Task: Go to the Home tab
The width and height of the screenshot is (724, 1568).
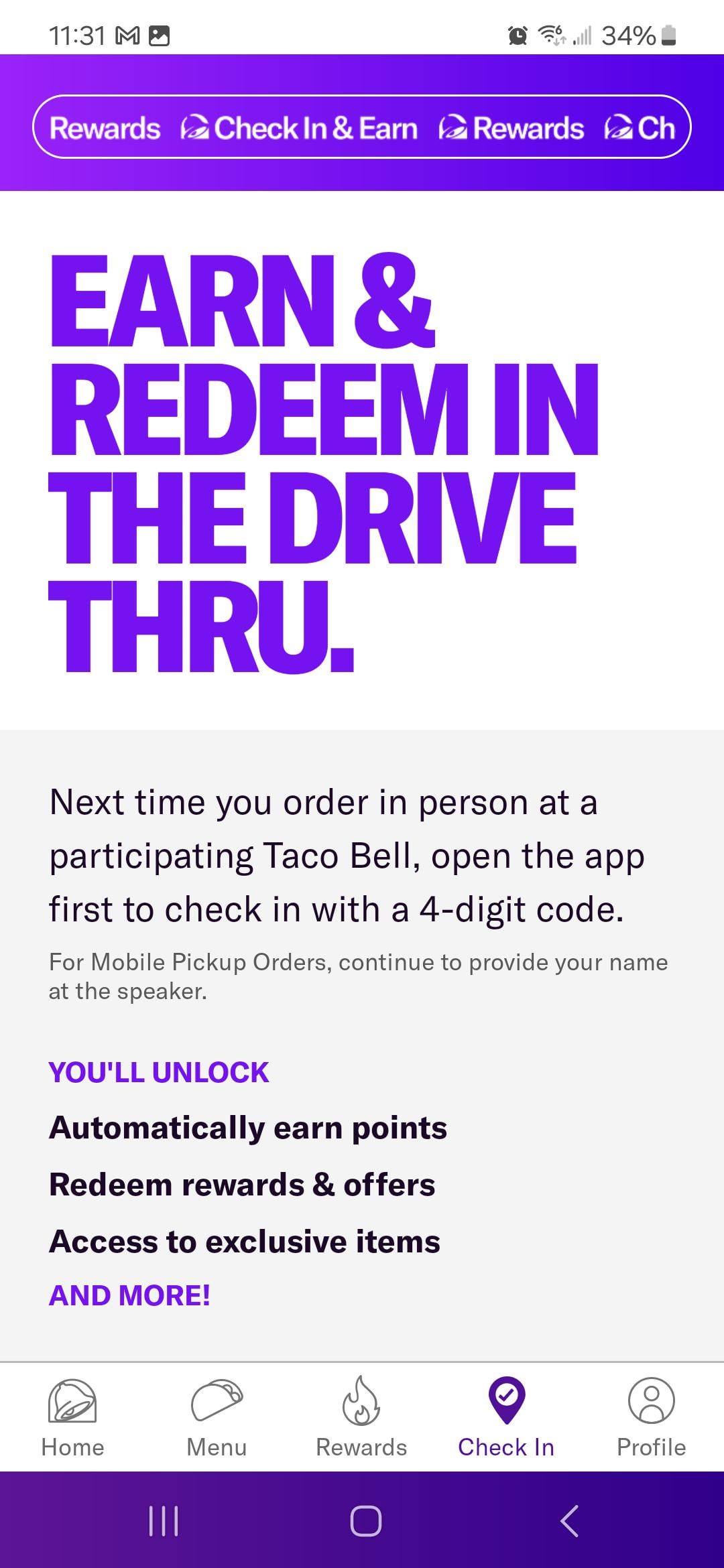Action: tap(72, 1415)
